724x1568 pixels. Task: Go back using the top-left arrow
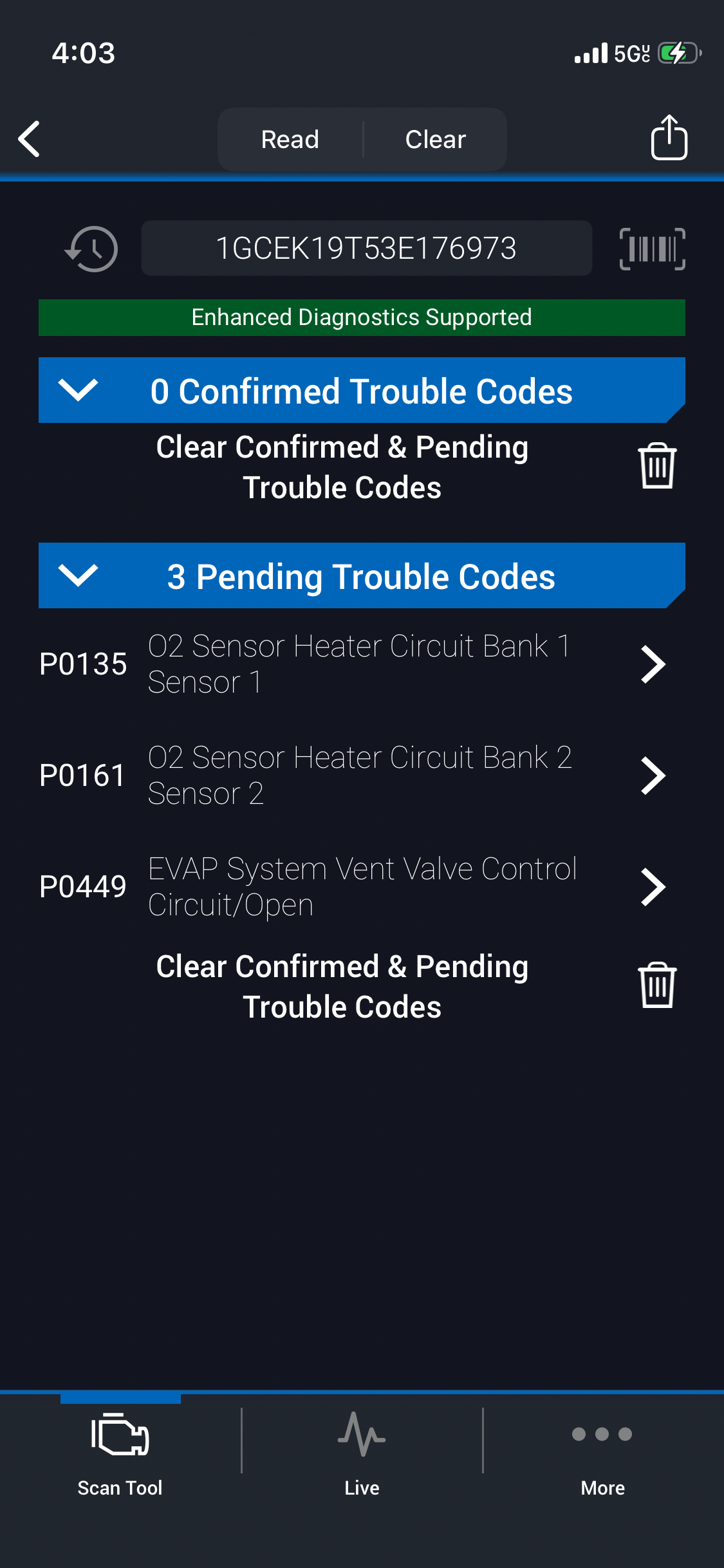pyautogui.click(x=30, y=139)
